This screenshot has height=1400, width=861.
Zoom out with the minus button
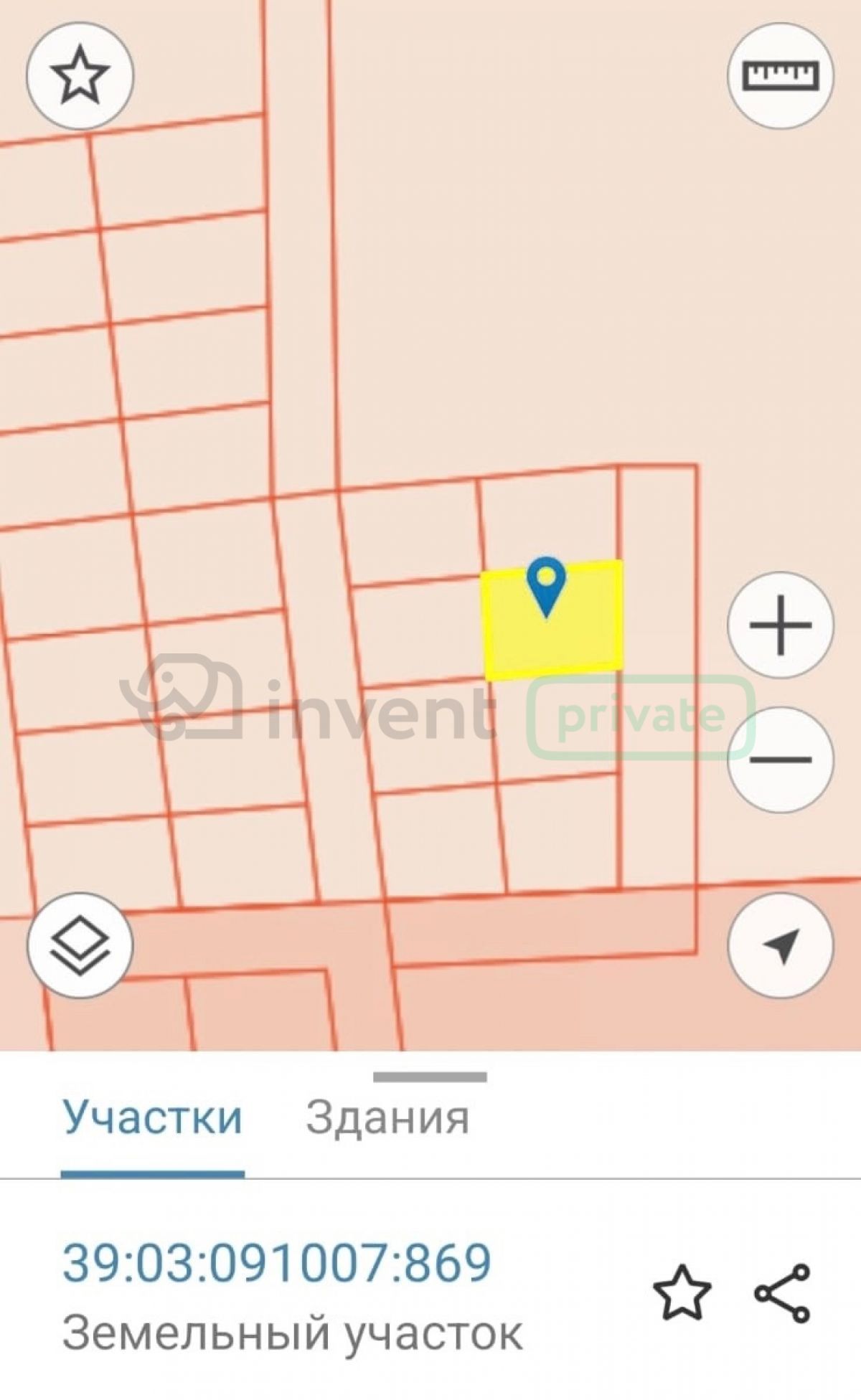(x=781, y=759)
